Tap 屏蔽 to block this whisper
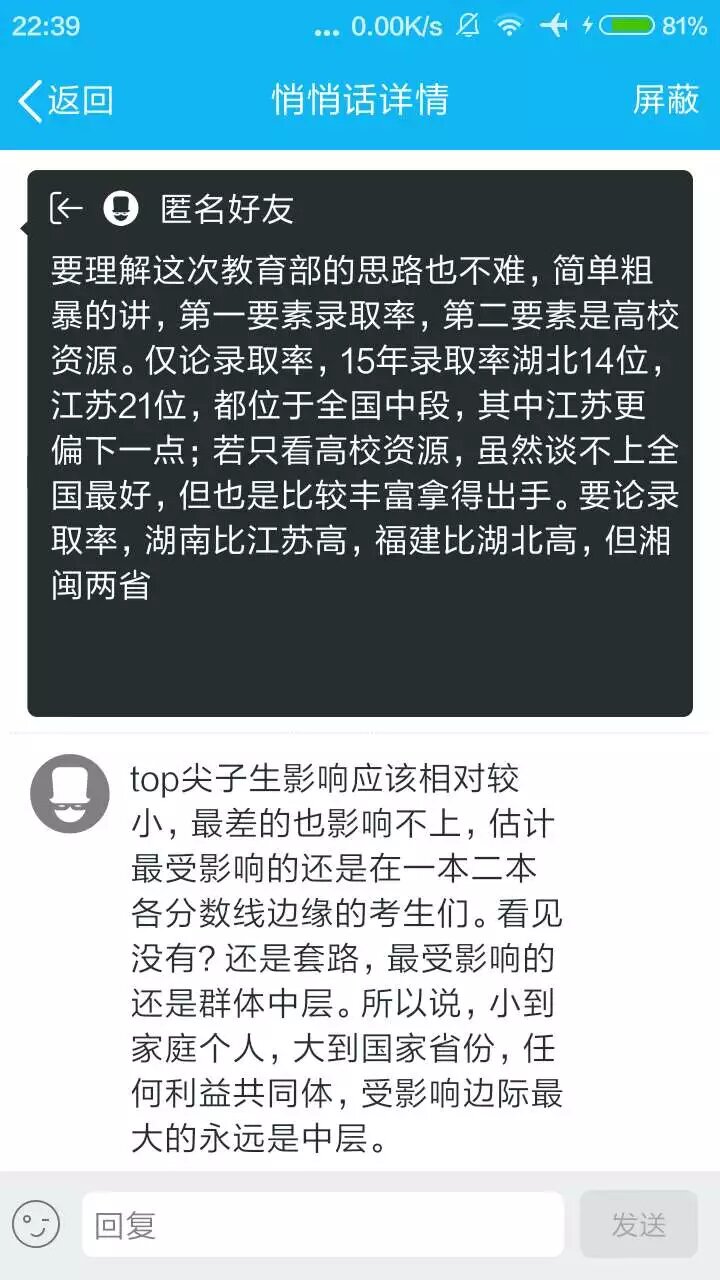 (x=665, y=100)
